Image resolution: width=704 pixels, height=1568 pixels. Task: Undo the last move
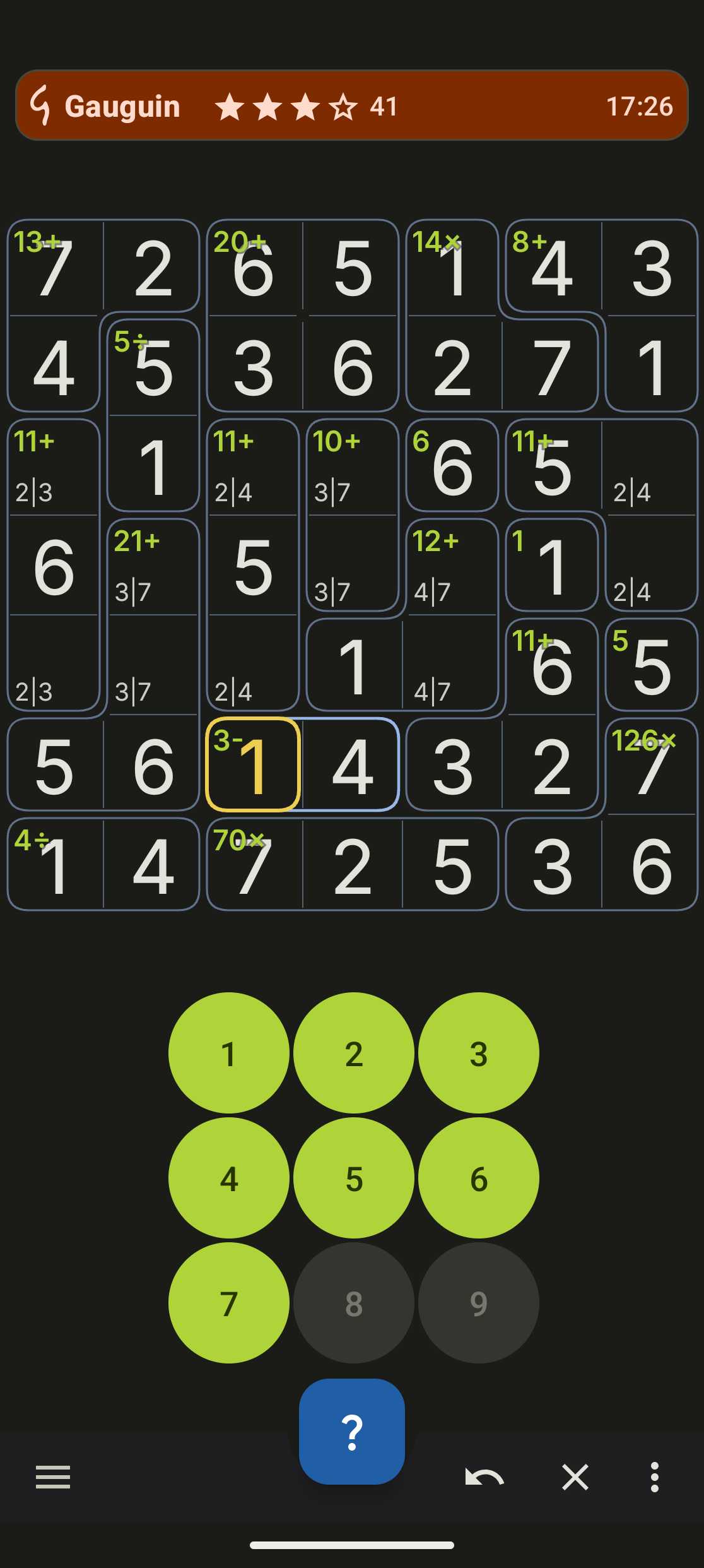point(484,1477)
